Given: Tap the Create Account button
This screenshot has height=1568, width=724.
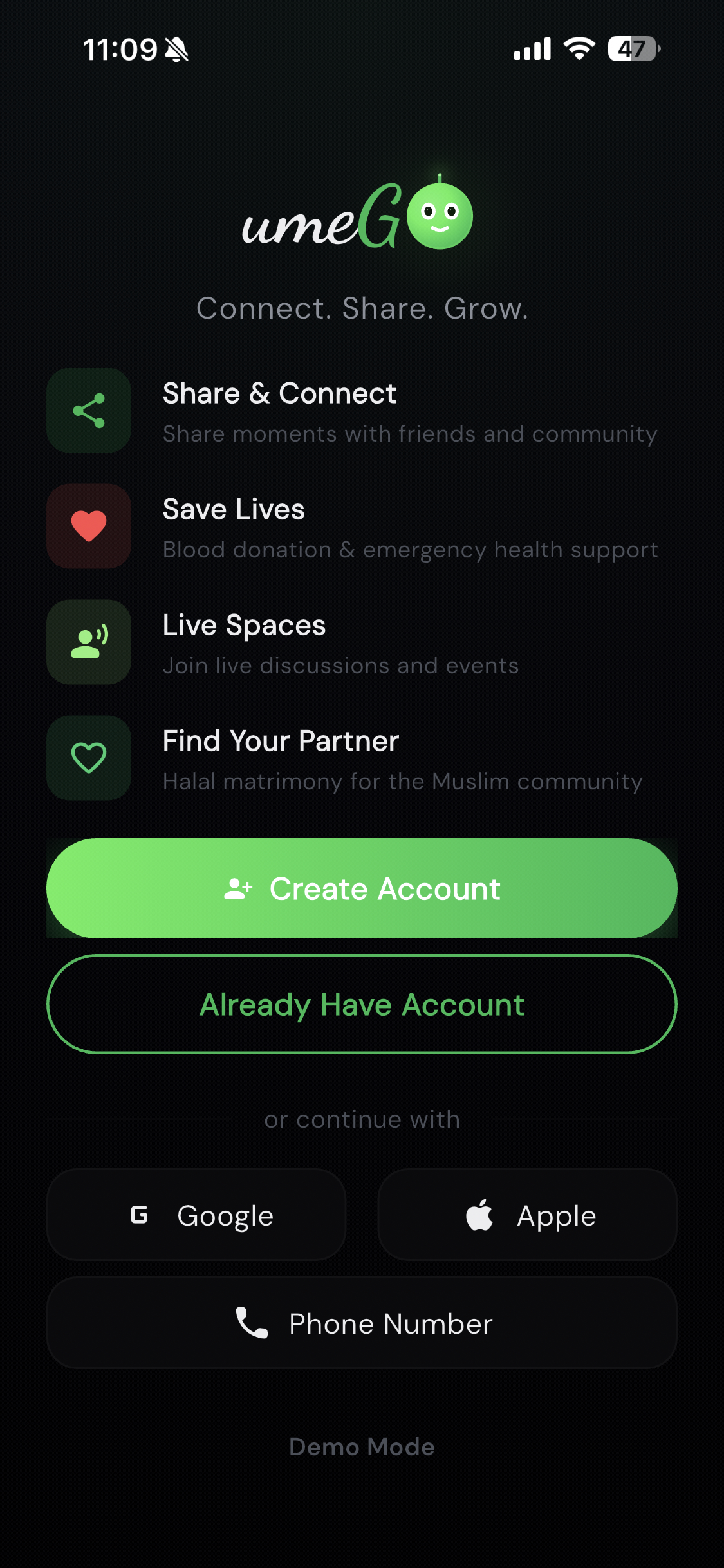Looking at the screenshot, I should [x=362, y=888].
